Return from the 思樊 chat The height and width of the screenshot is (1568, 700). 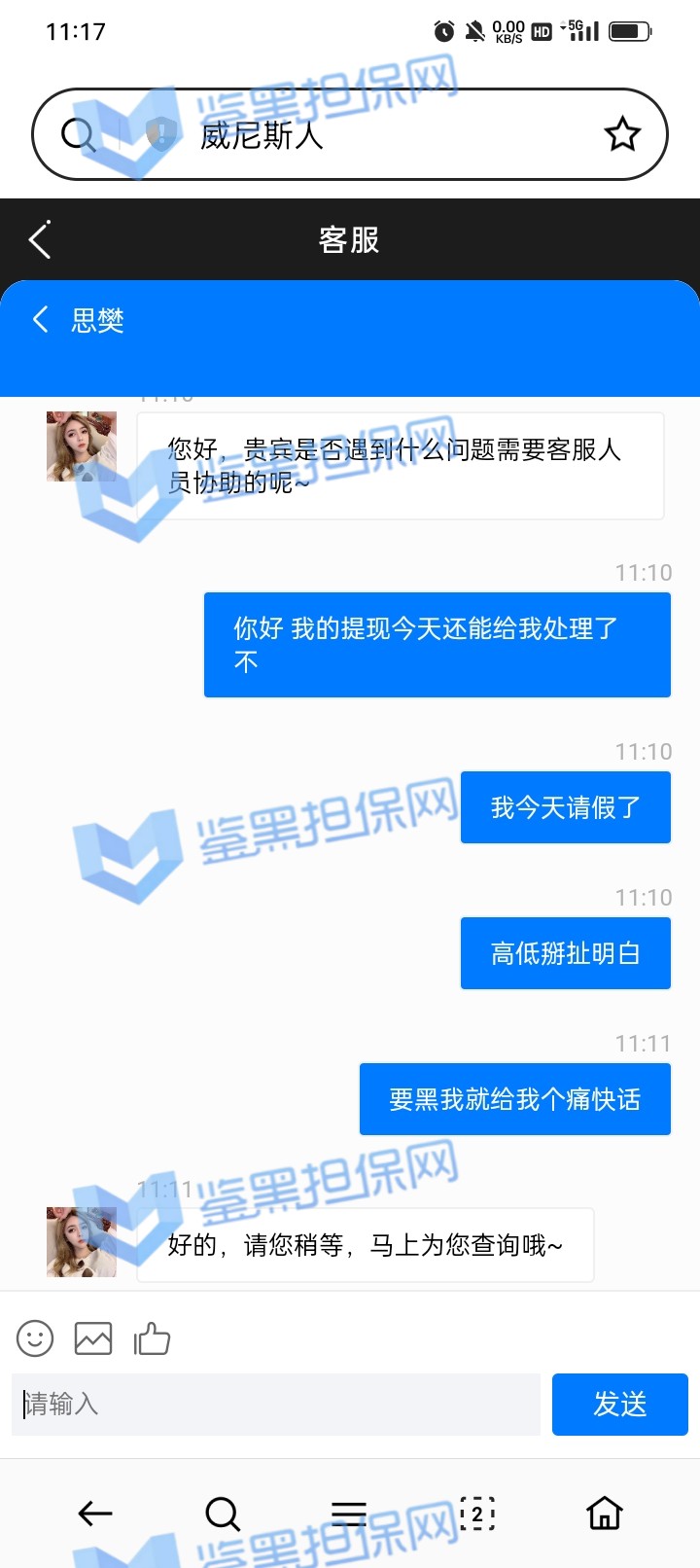[41, 319]
